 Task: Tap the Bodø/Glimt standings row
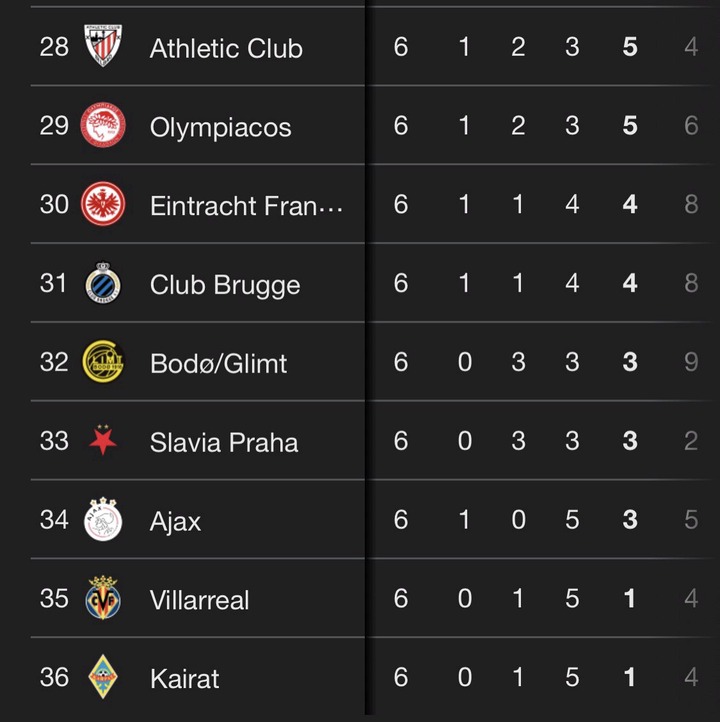[x=218, y=363]
